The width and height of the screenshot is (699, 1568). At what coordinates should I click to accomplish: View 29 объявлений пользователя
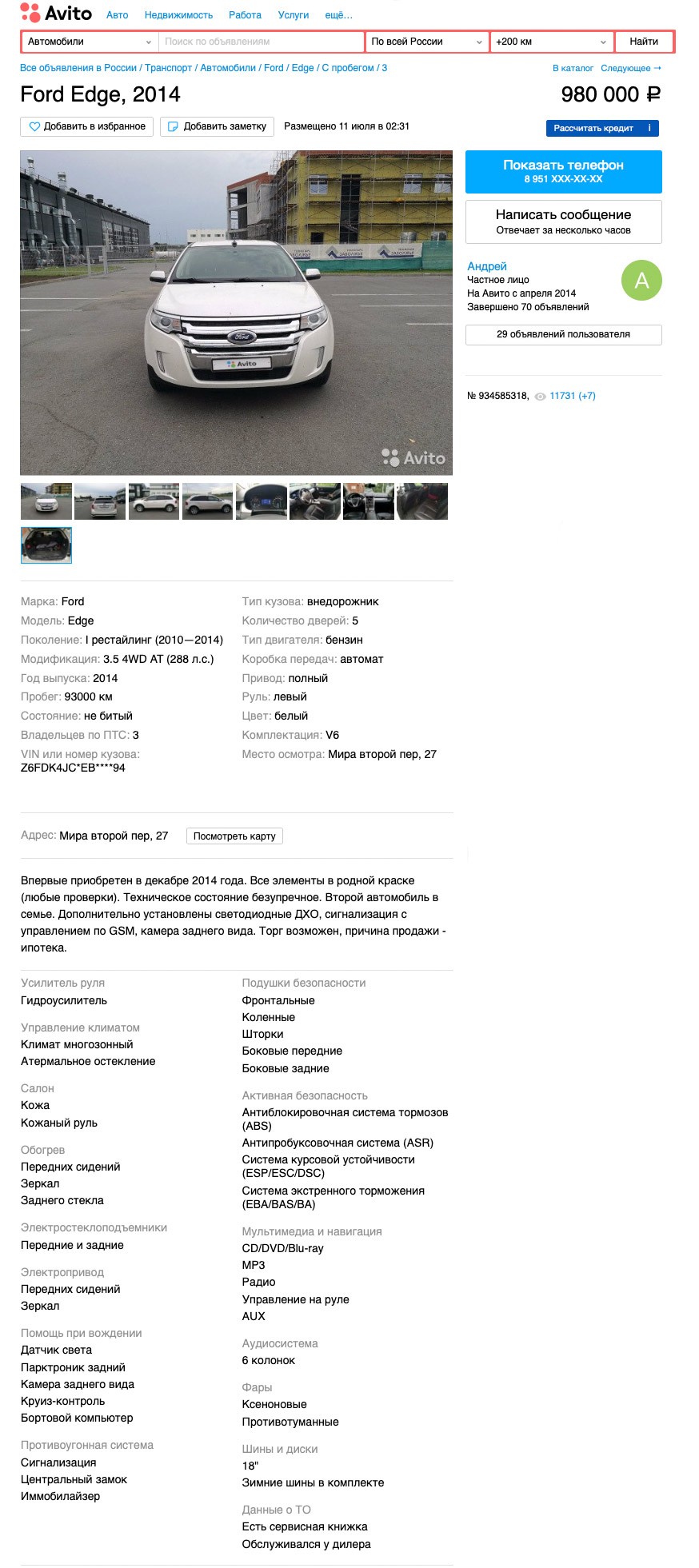563,334
